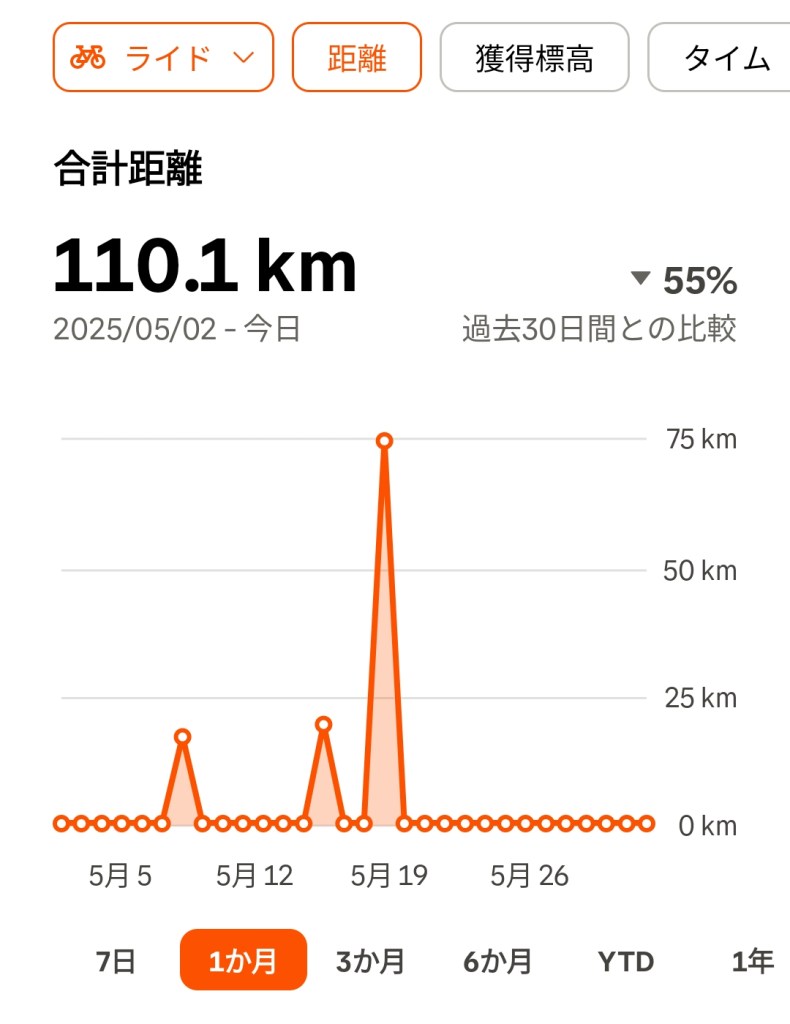Show YTD time range
This screenshot has width=790, height=1024.
tap(626, 961)
